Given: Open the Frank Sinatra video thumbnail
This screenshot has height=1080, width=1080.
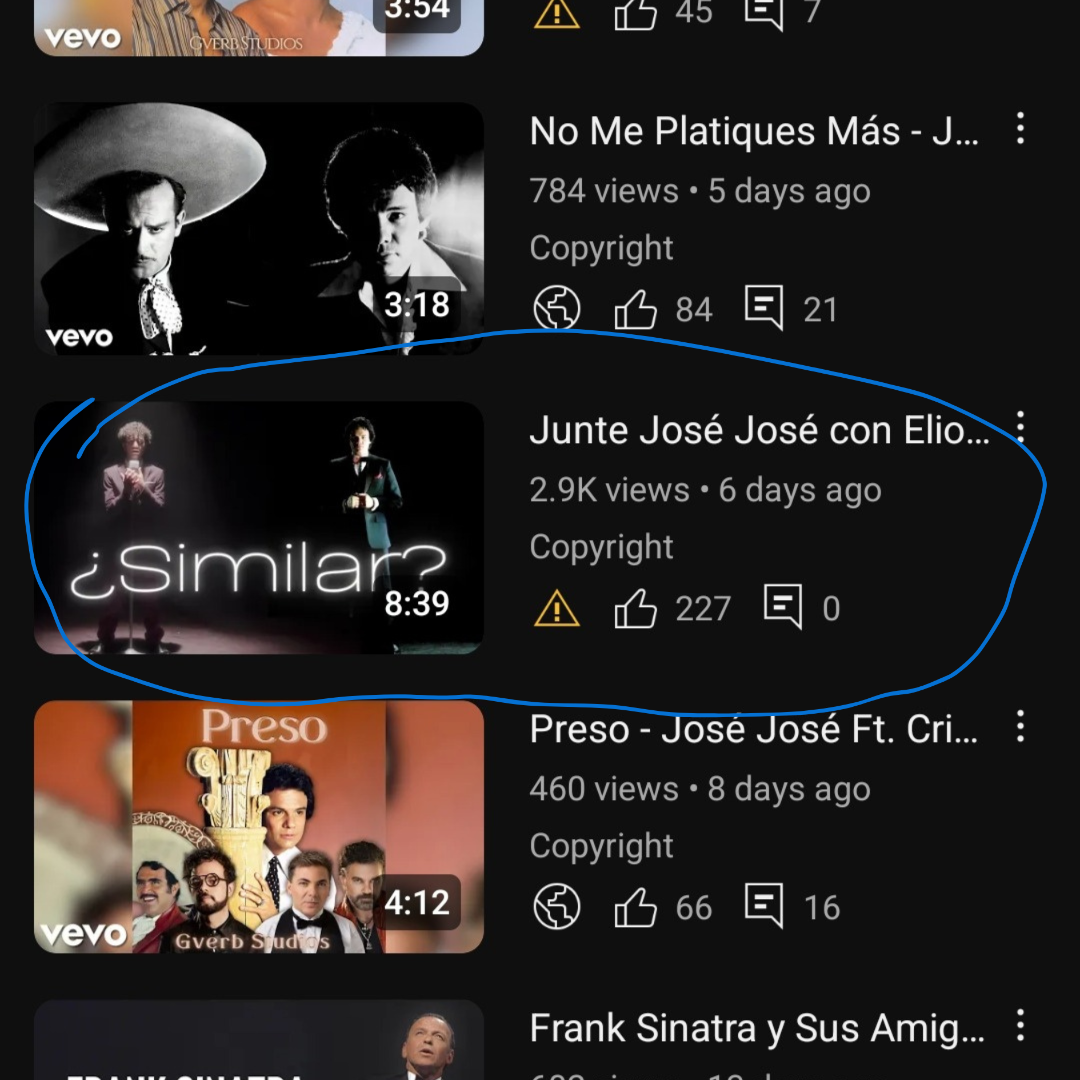Looking at the screenshot, I should click(259, 1045).
